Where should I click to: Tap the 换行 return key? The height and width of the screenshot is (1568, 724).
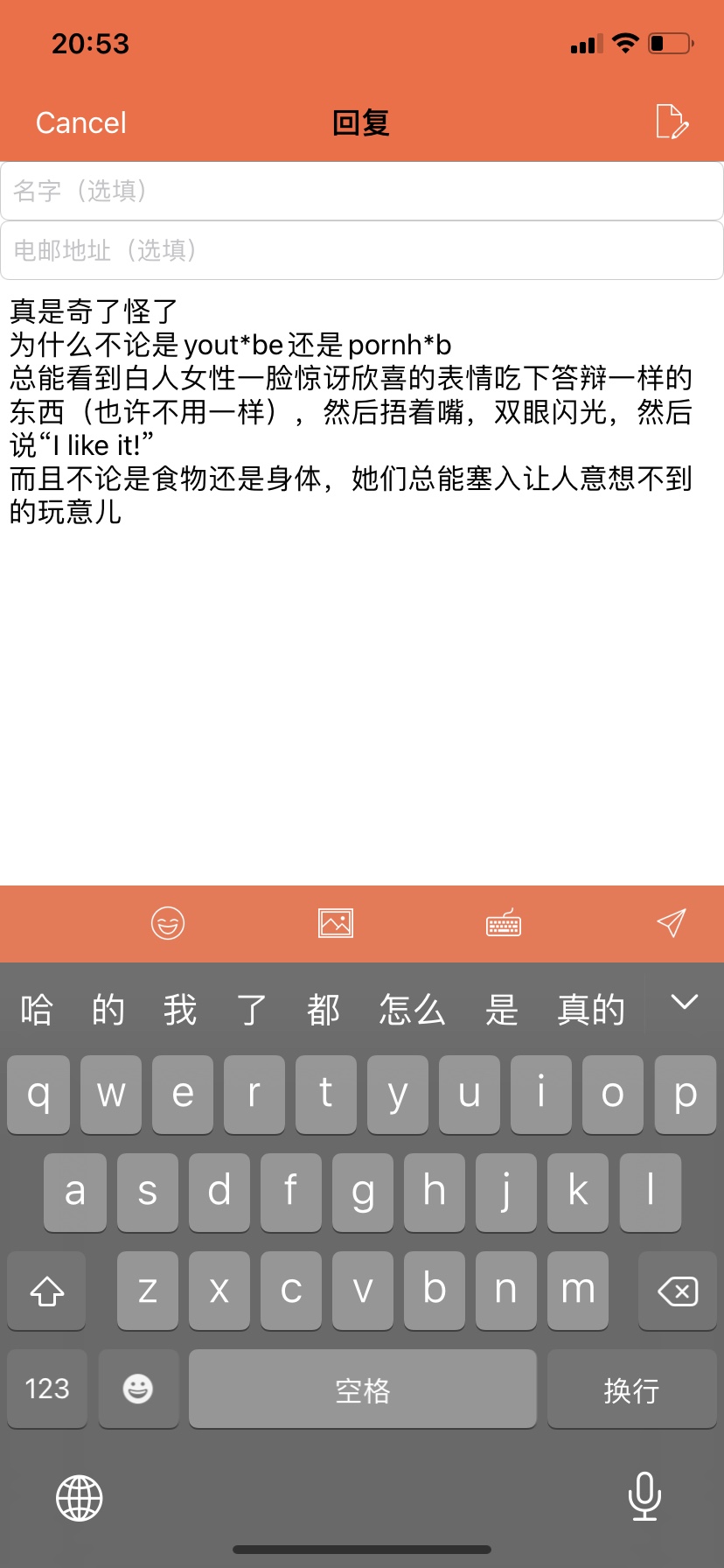631,1389
